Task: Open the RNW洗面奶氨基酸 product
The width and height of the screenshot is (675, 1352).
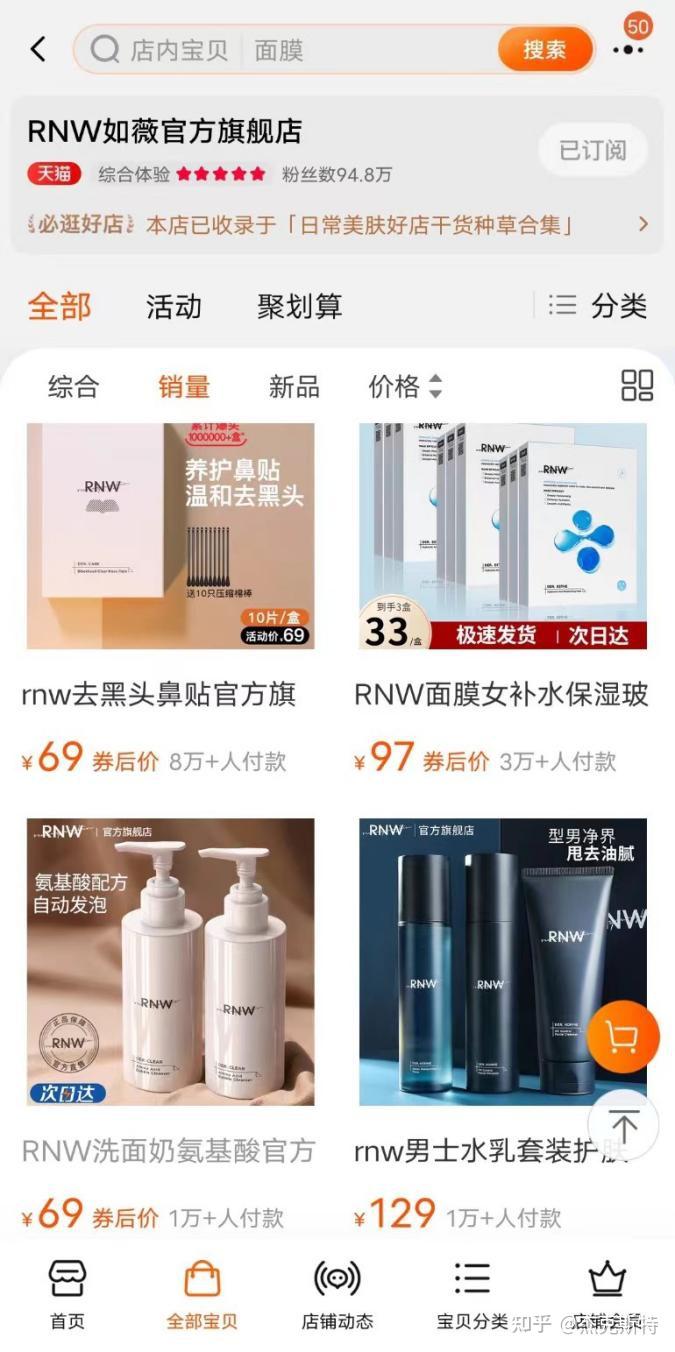Action: click(x=170, y=1022)
